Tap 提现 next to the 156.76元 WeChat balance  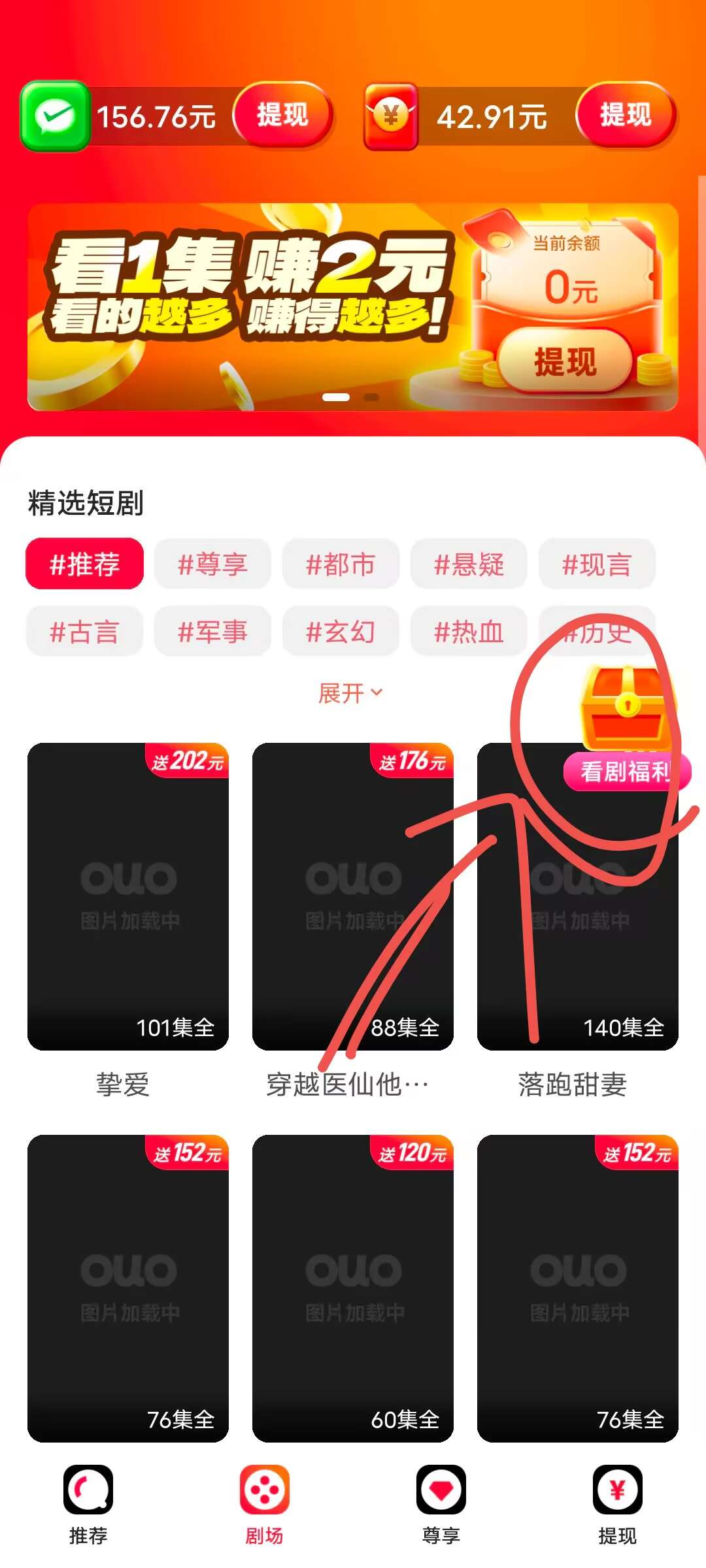282,116
